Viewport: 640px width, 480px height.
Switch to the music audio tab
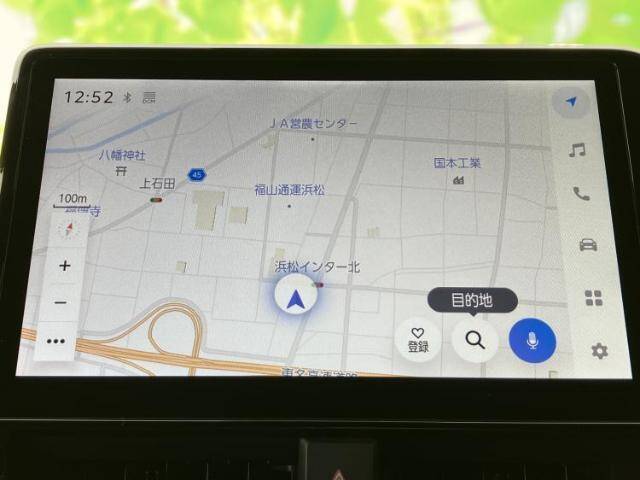pyautogui.click(x=576, y=150)
